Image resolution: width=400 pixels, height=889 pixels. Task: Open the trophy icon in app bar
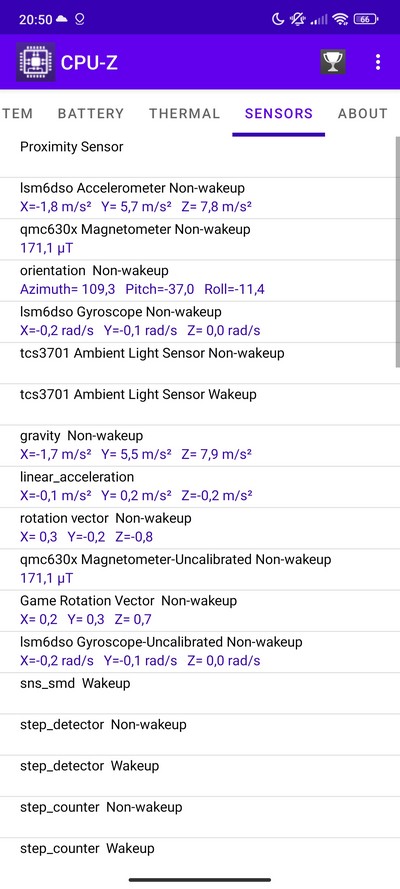333,62
